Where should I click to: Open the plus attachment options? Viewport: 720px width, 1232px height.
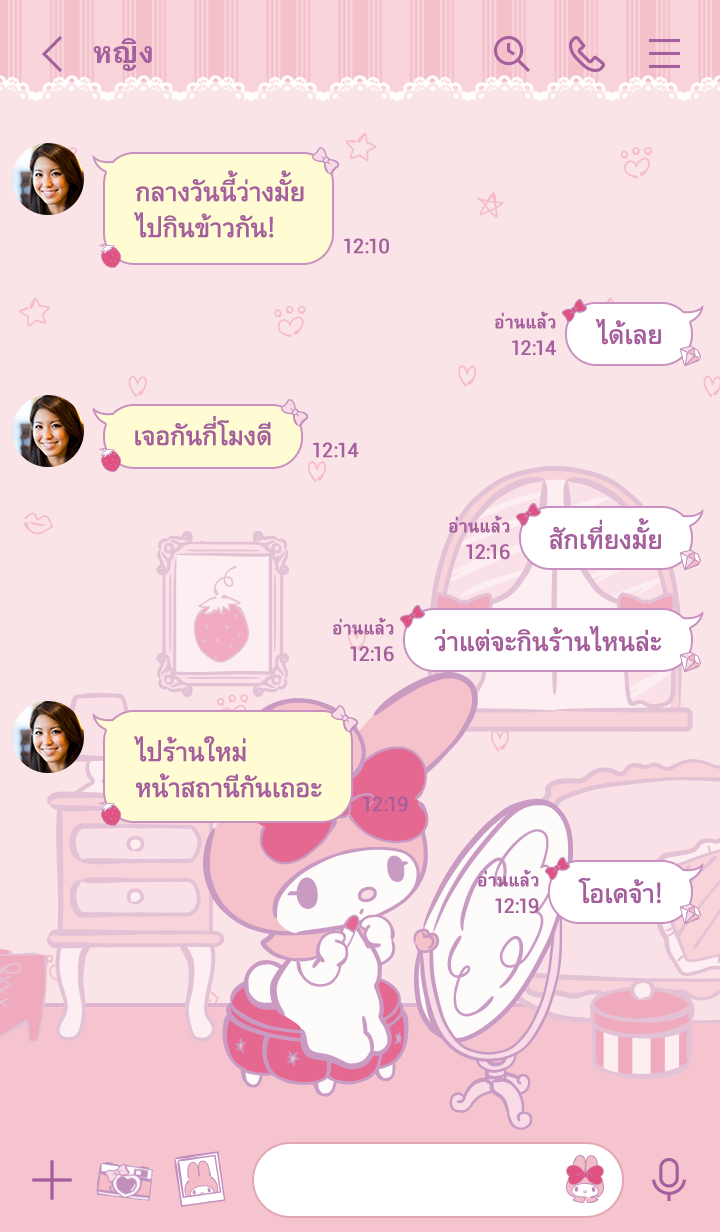click(x=52, y=1180)
